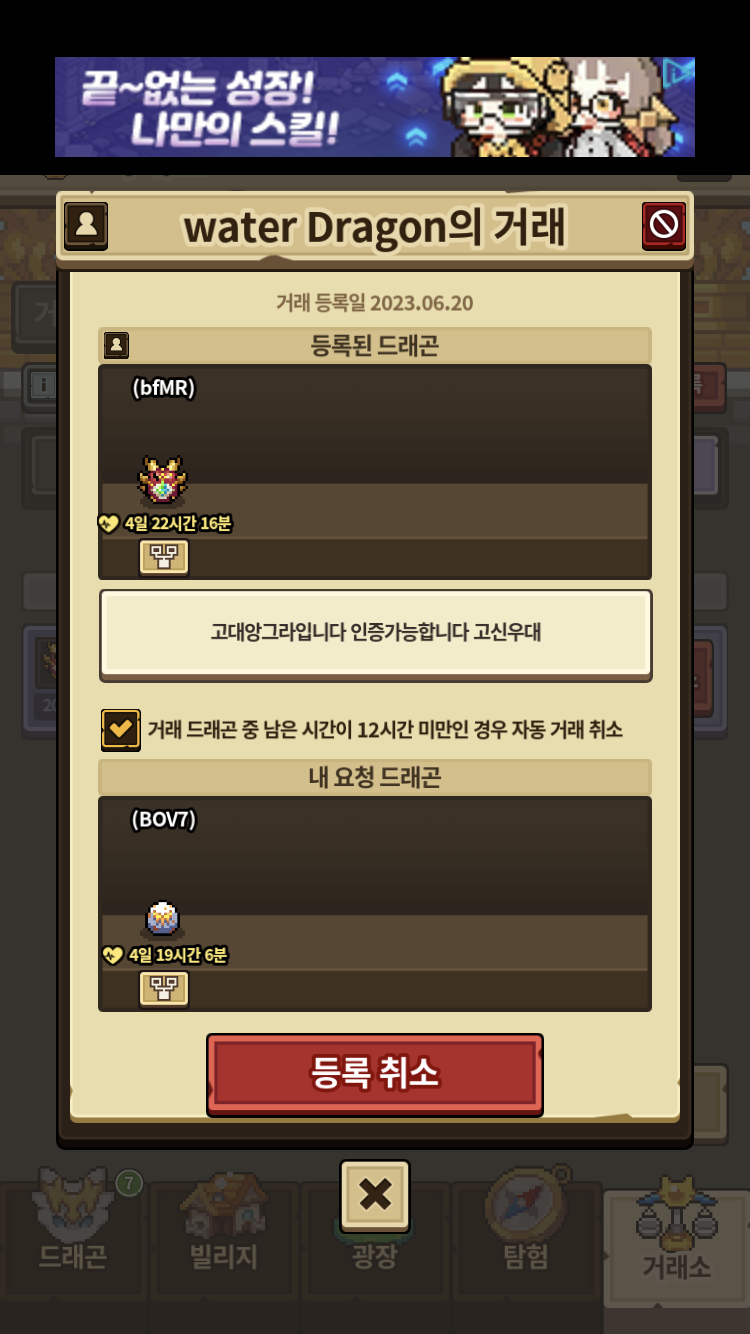Open the ad banner at the top
This screenshot has width=750, height=1334.
[x=375, y=107]
